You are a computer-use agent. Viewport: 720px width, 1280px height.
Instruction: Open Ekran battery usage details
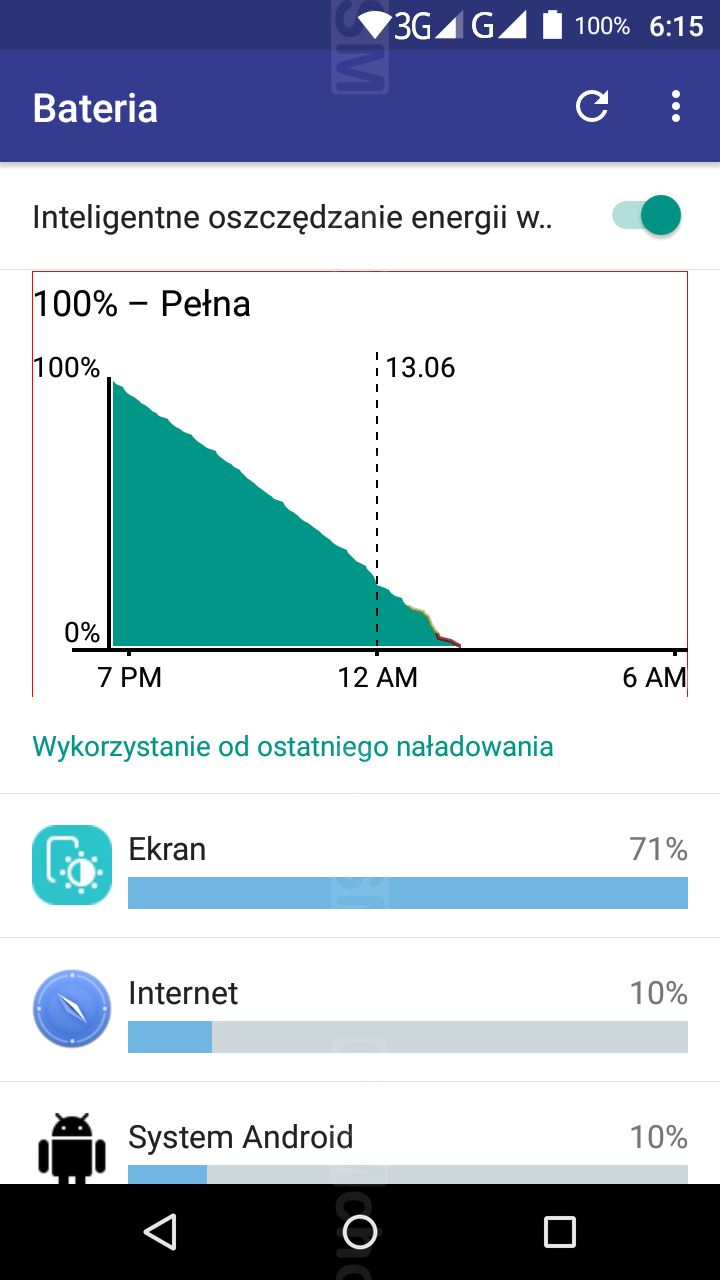pyautogui.click(x=360, y=866)
